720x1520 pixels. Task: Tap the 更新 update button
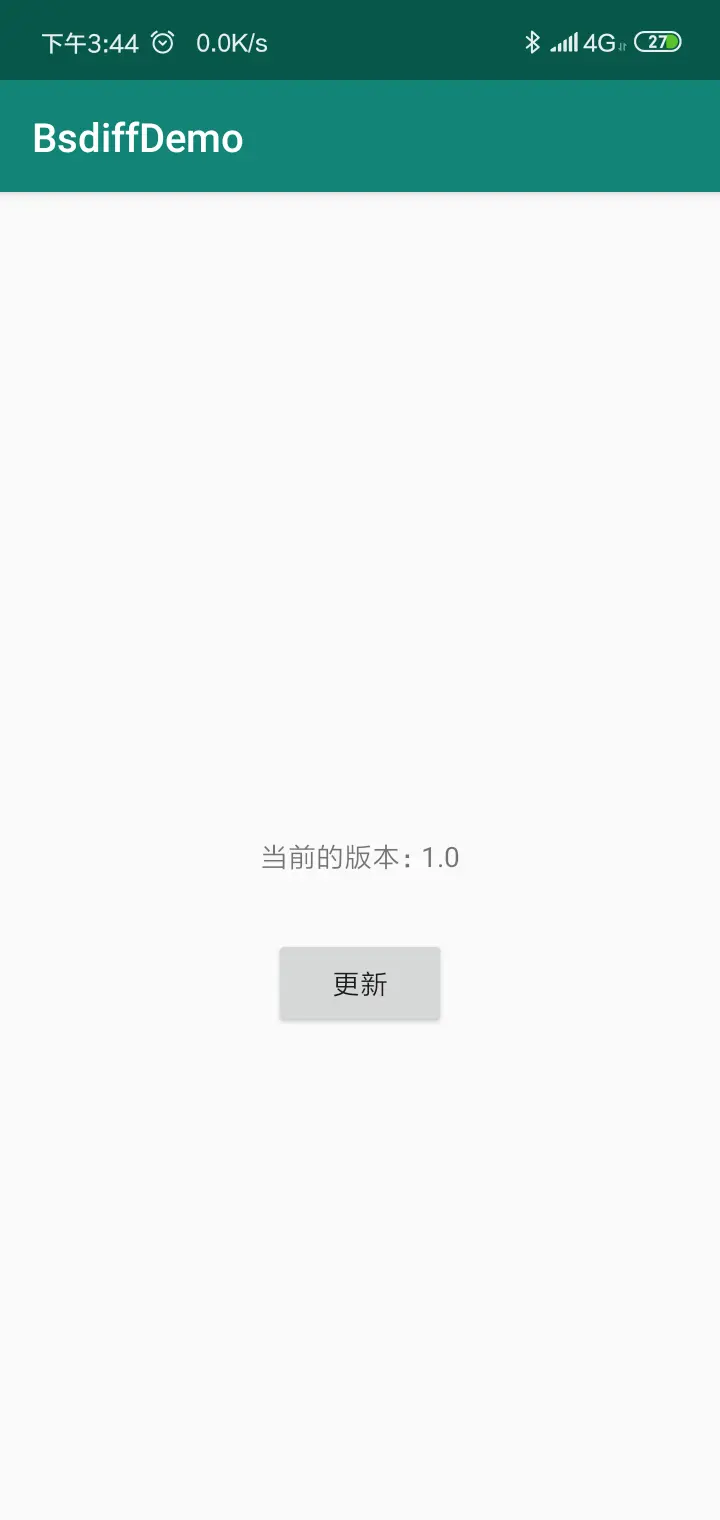pyautogui.click(x=360, y=984)
